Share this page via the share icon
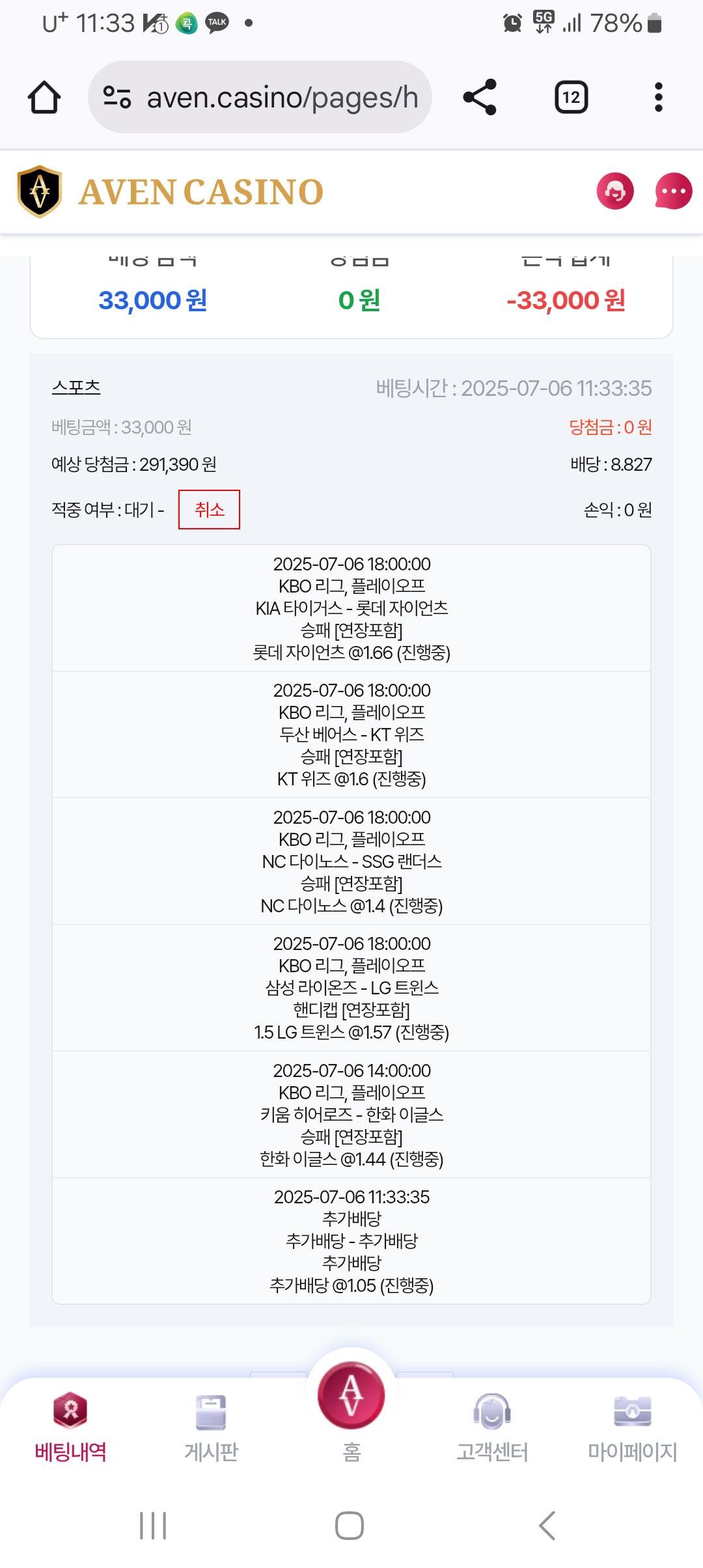Viewport: 703px width, 1568px height. [x=480, y=98]
